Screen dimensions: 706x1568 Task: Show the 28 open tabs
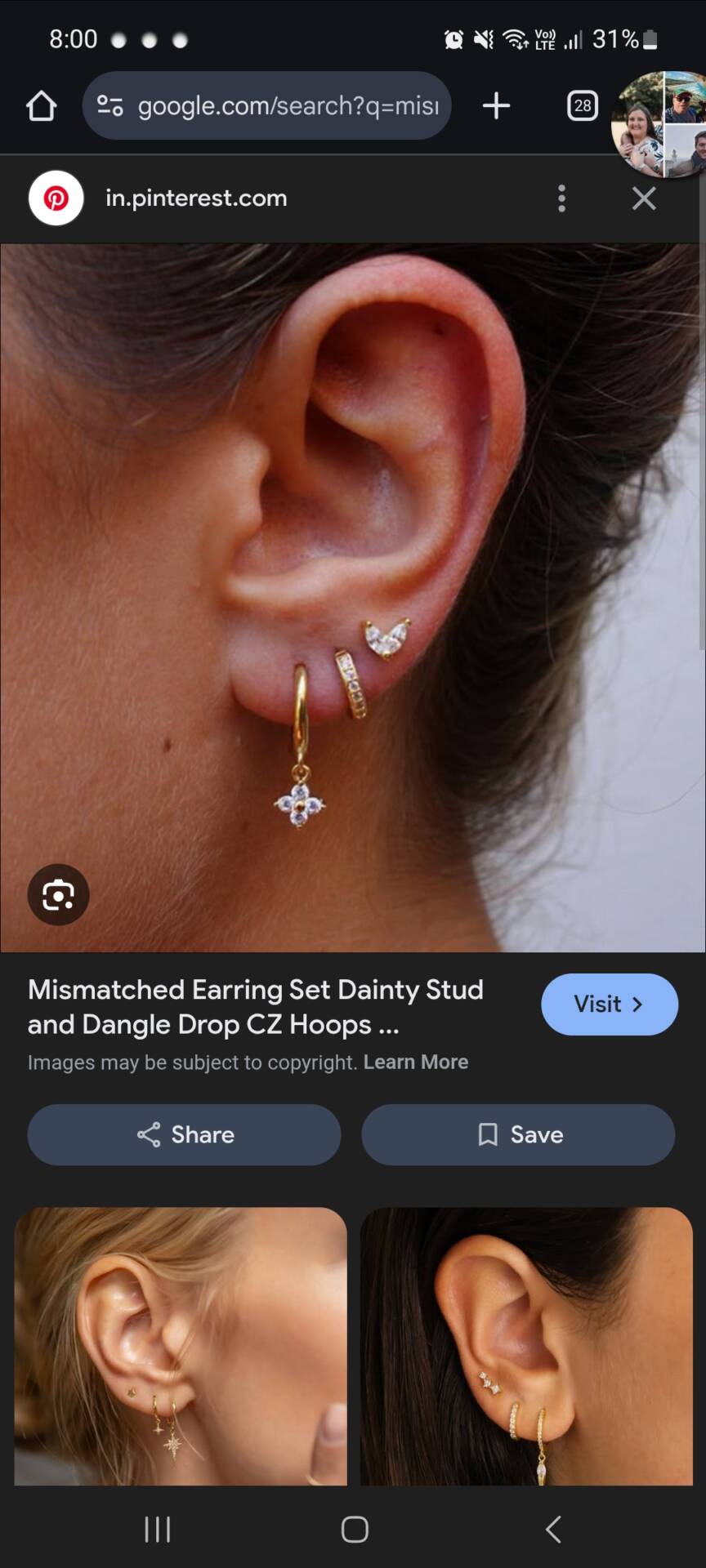point(582,106)
